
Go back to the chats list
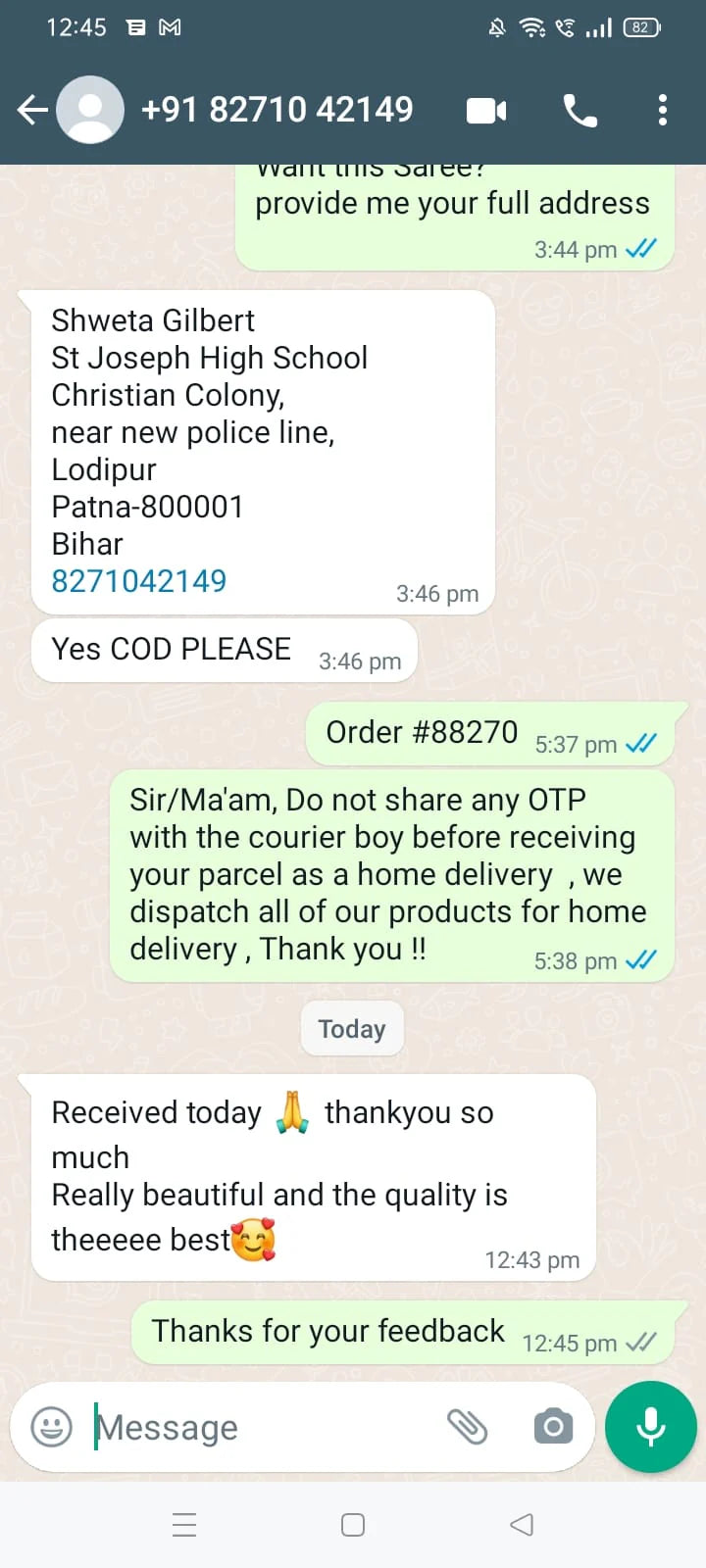tap(33, 110)
